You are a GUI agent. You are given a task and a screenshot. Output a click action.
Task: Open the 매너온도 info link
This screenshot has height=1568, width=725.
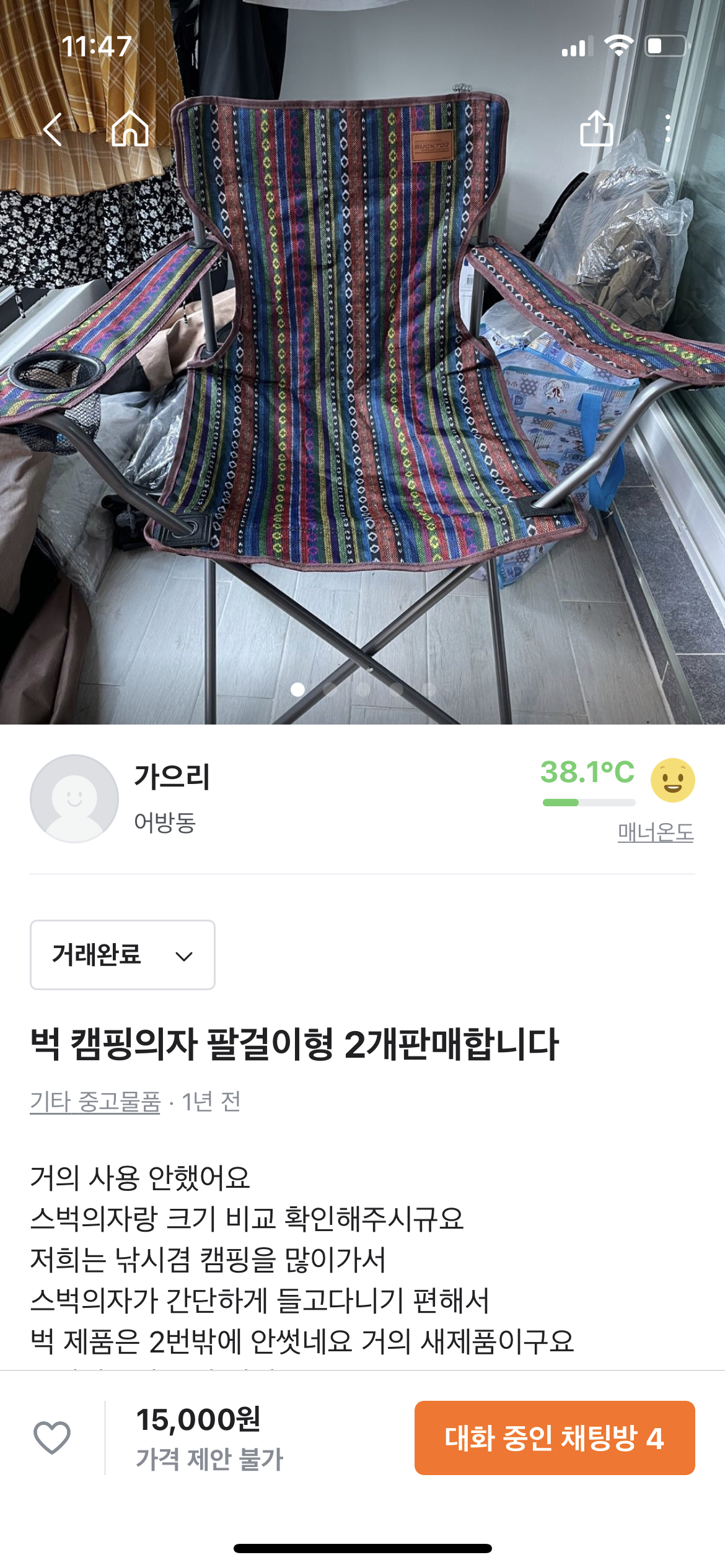[x=655, y=832]
